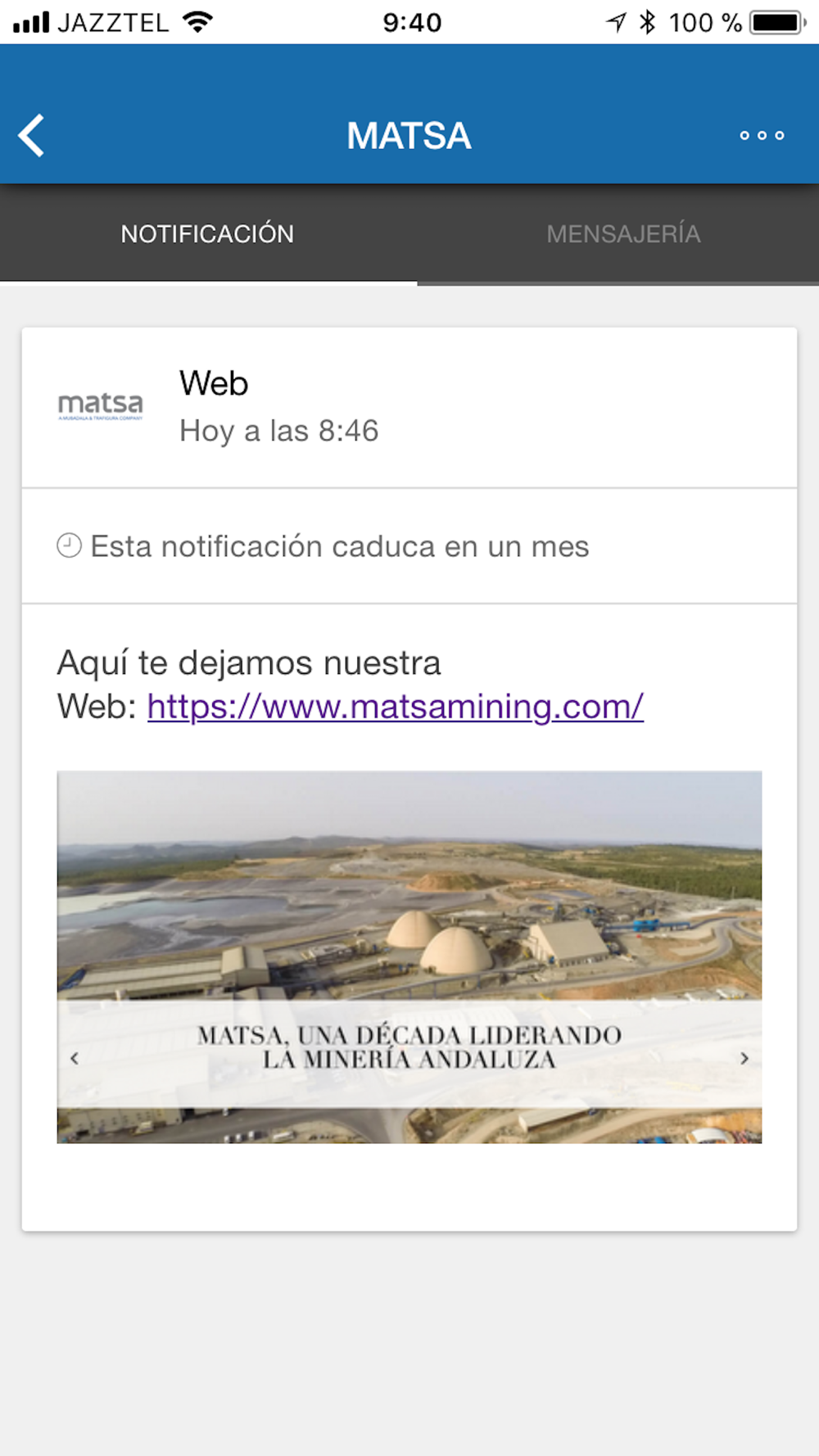Viewport: 819px width, 1456px height.
Task: Open the matsamining.com website link
Action: tap(396, 706)
